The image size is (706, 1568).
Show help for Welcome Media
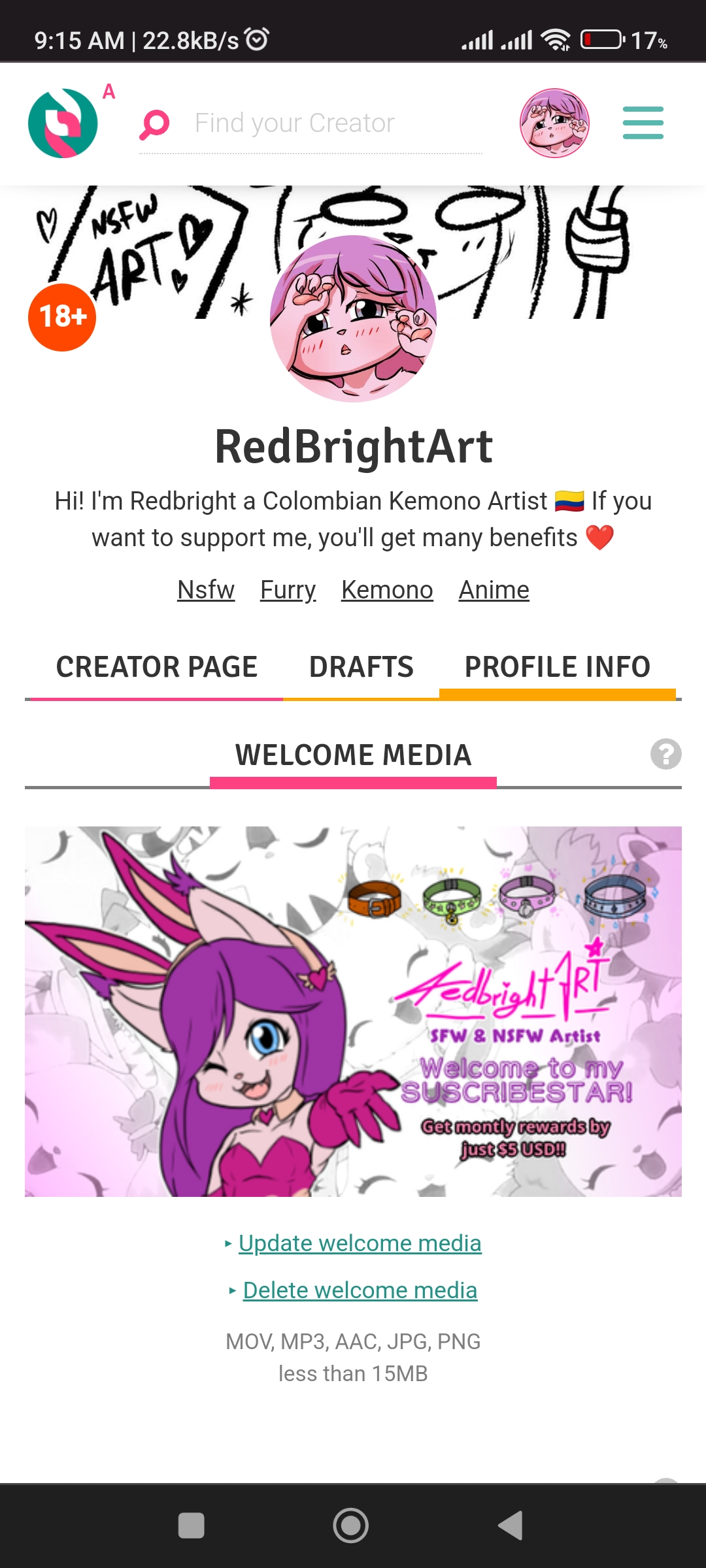tap(665, 754)
